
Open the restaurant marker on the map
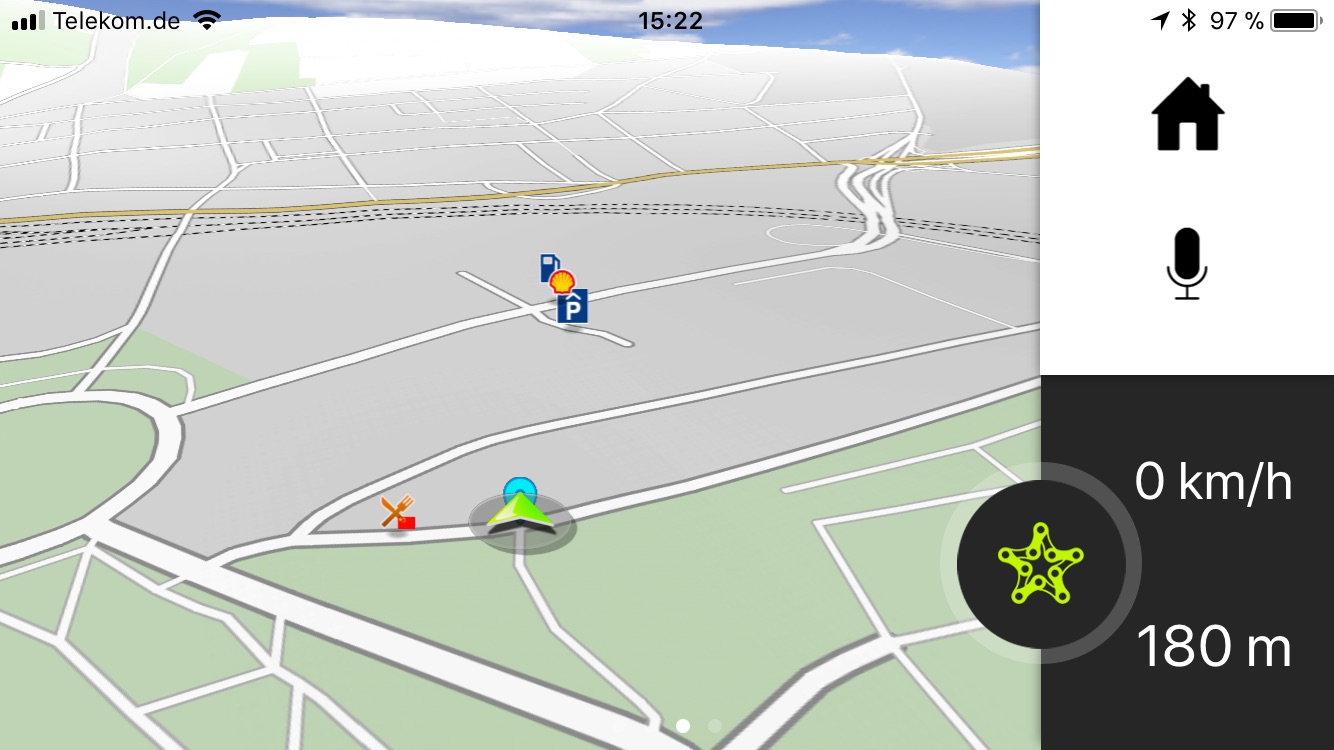(398, 513)
